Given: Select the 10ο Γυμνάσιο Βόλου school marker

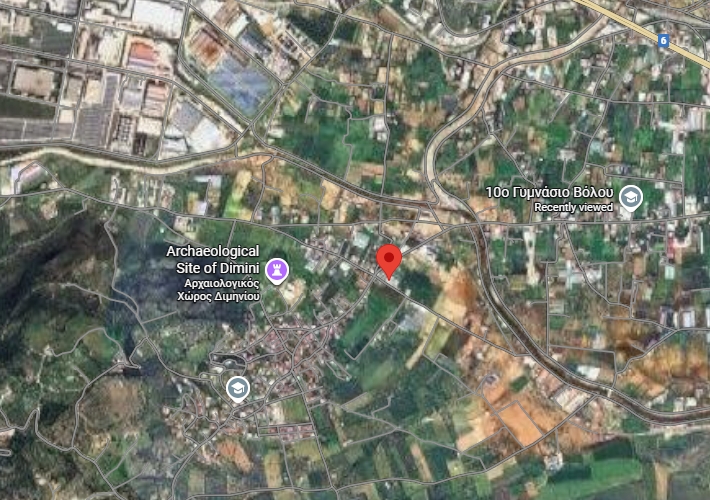Looking at the screenshot, I should click(631, 197).
